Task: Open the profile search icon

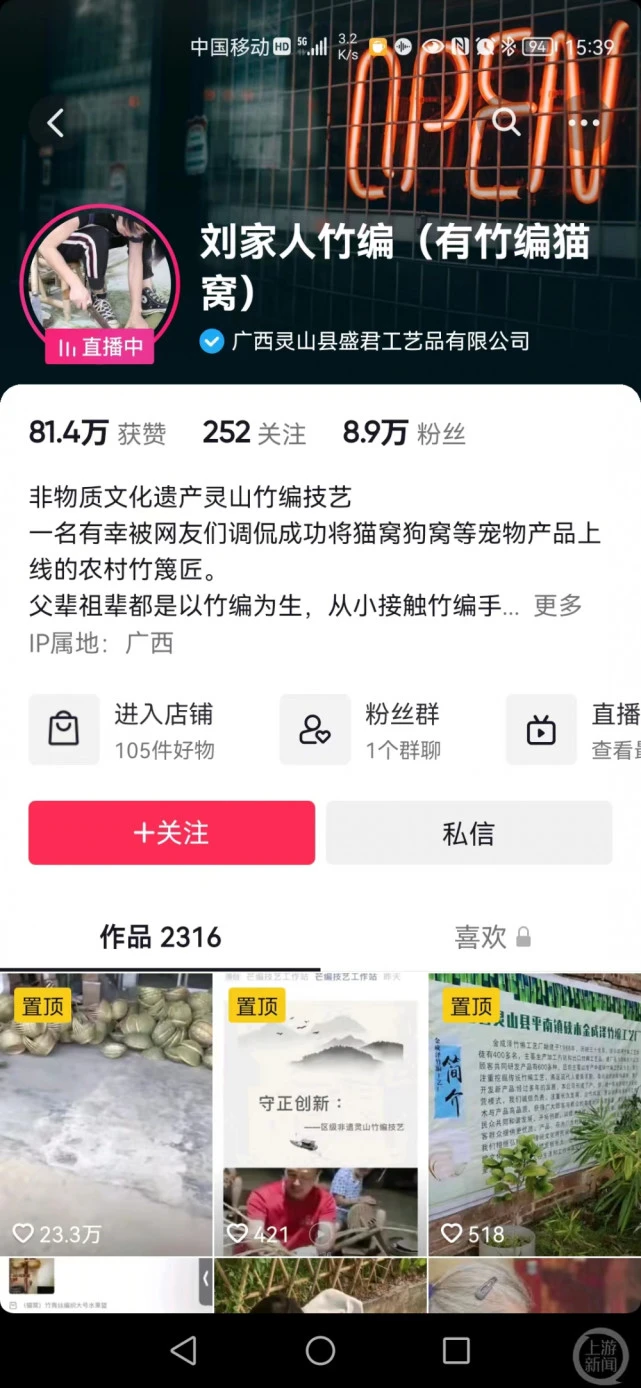Action: pos(506,122)
